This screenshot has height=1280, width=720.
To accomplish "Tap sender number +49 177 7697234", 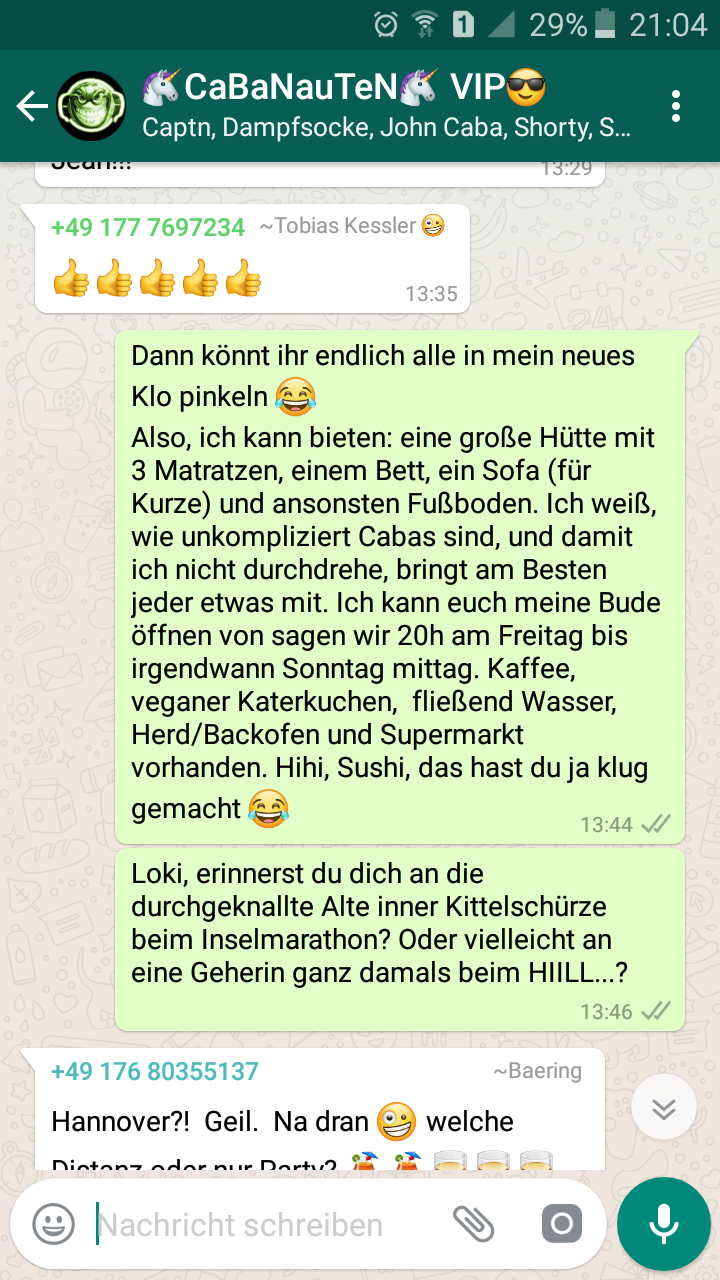I will pos(148,227).
